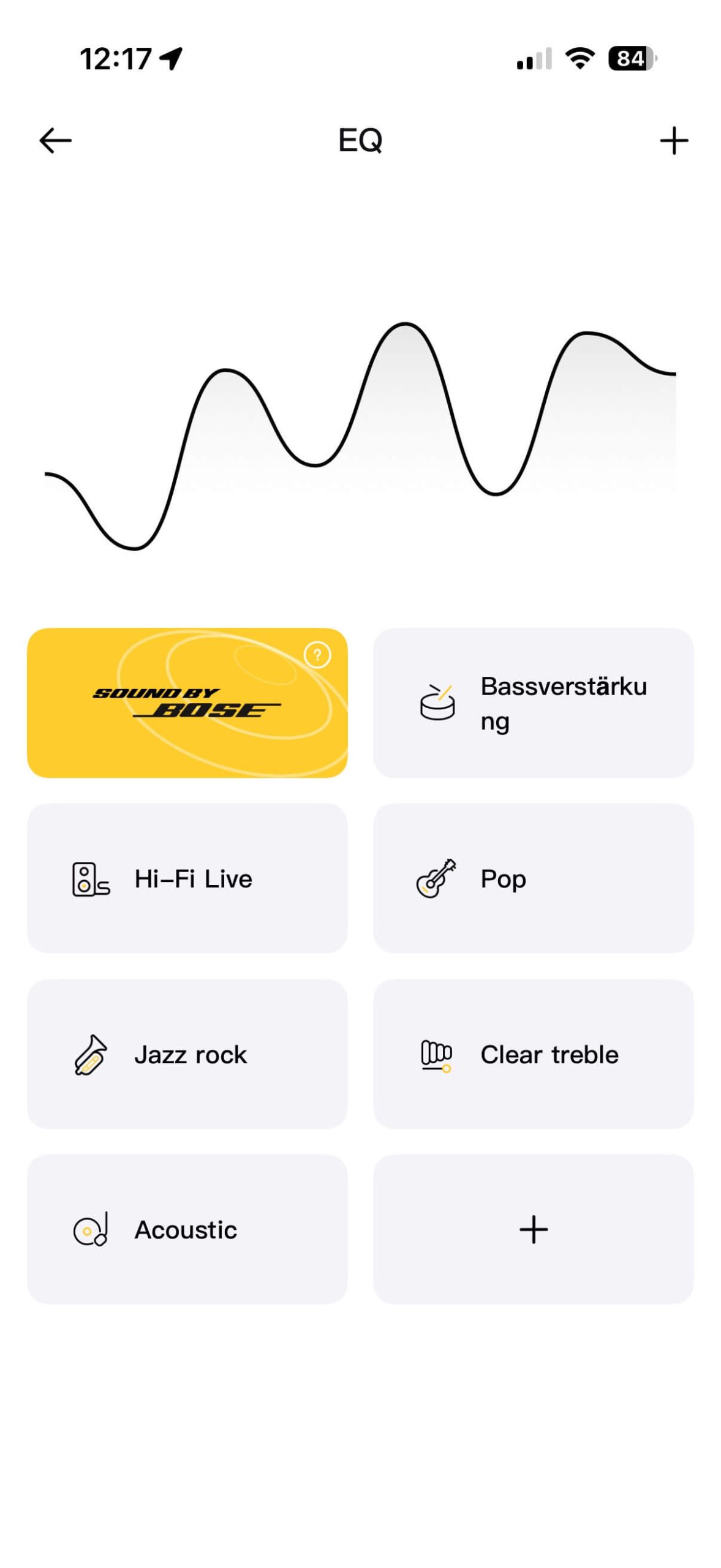Add a custom preset via the plus tile
The width and height of the screenshot is (721, 1568).
pyautogui.click(x=532, y=1229)
